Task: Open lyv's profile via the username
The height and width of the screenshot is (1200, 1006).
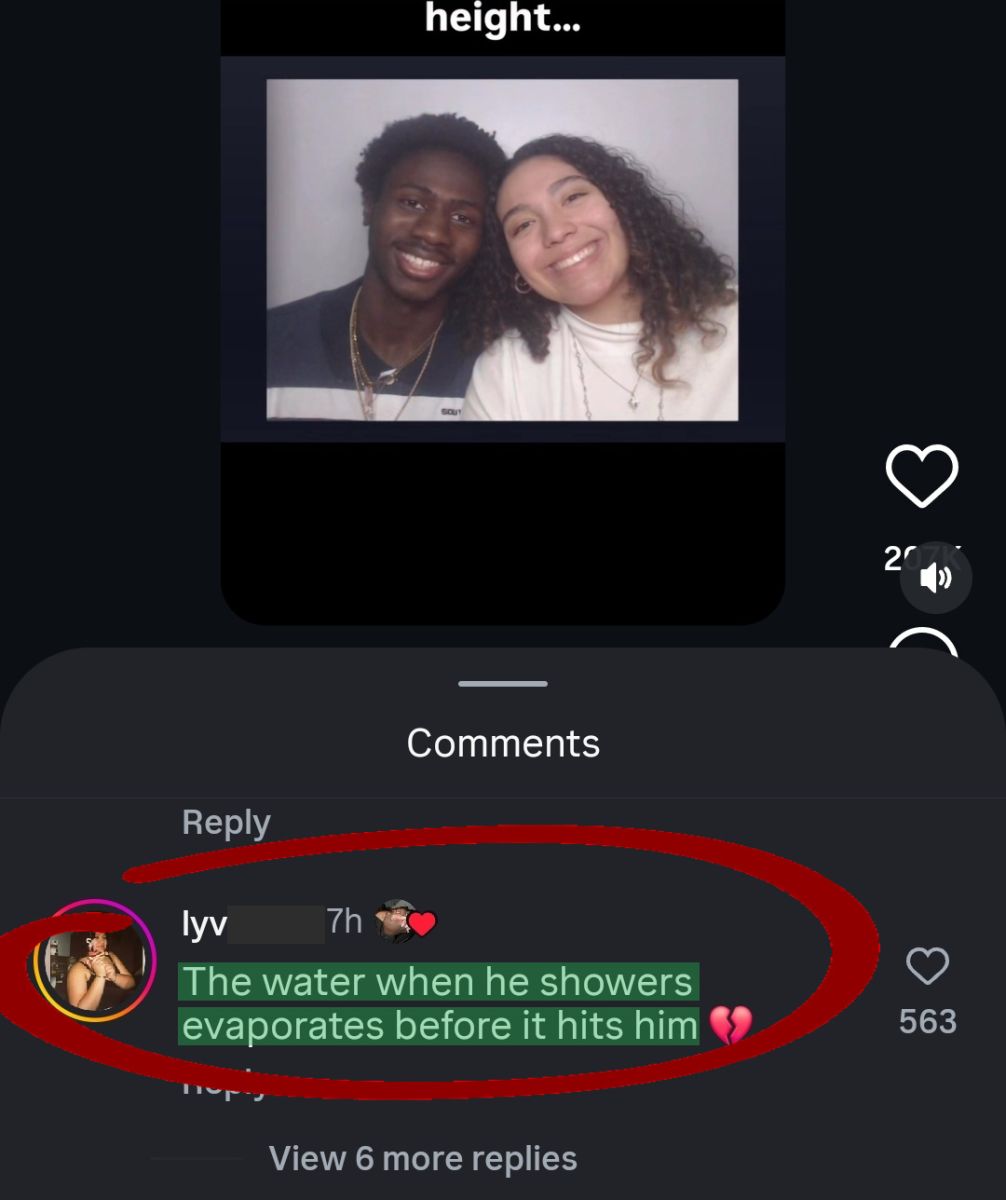Action: point(204,924)
